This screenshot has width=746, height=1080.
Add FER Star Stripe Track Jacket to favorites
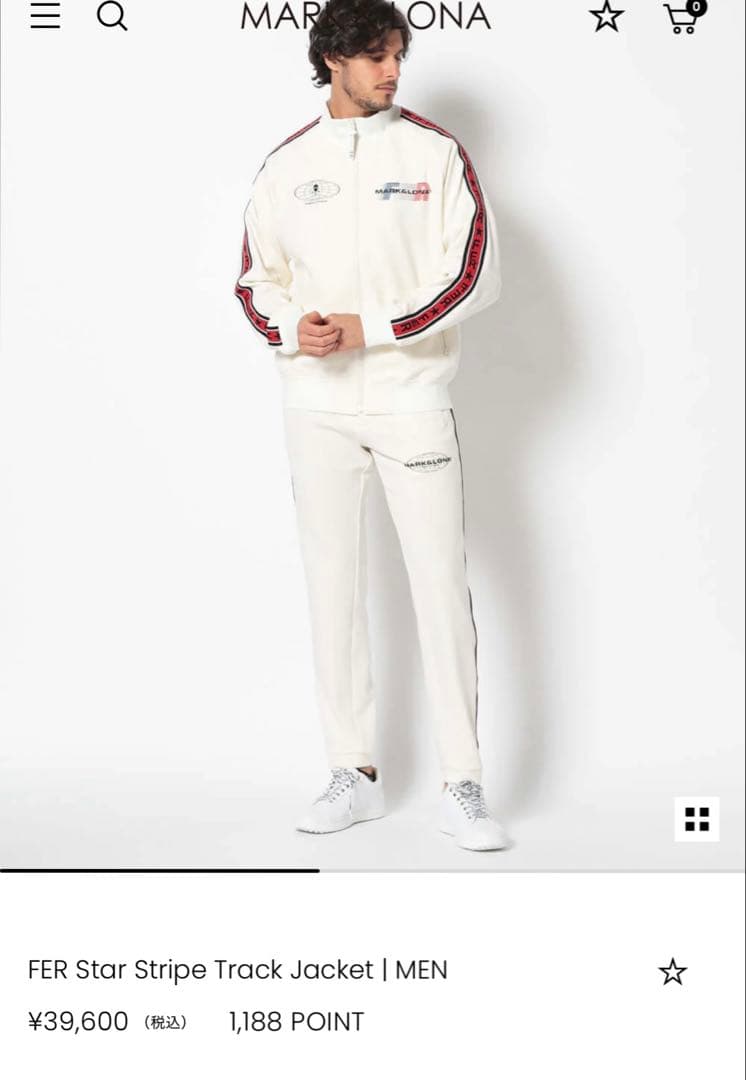point(673,971)
